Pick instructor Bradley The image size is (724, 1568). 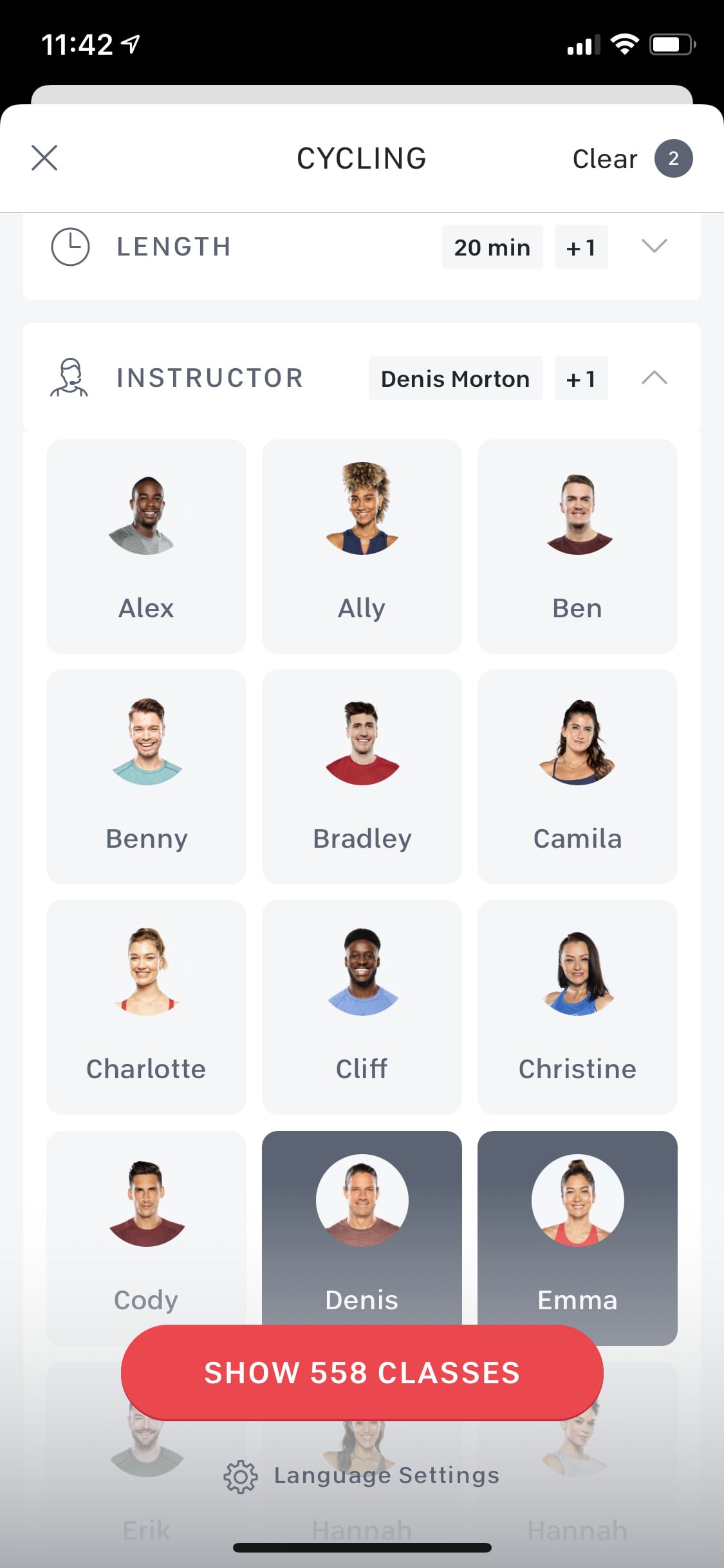362,776
